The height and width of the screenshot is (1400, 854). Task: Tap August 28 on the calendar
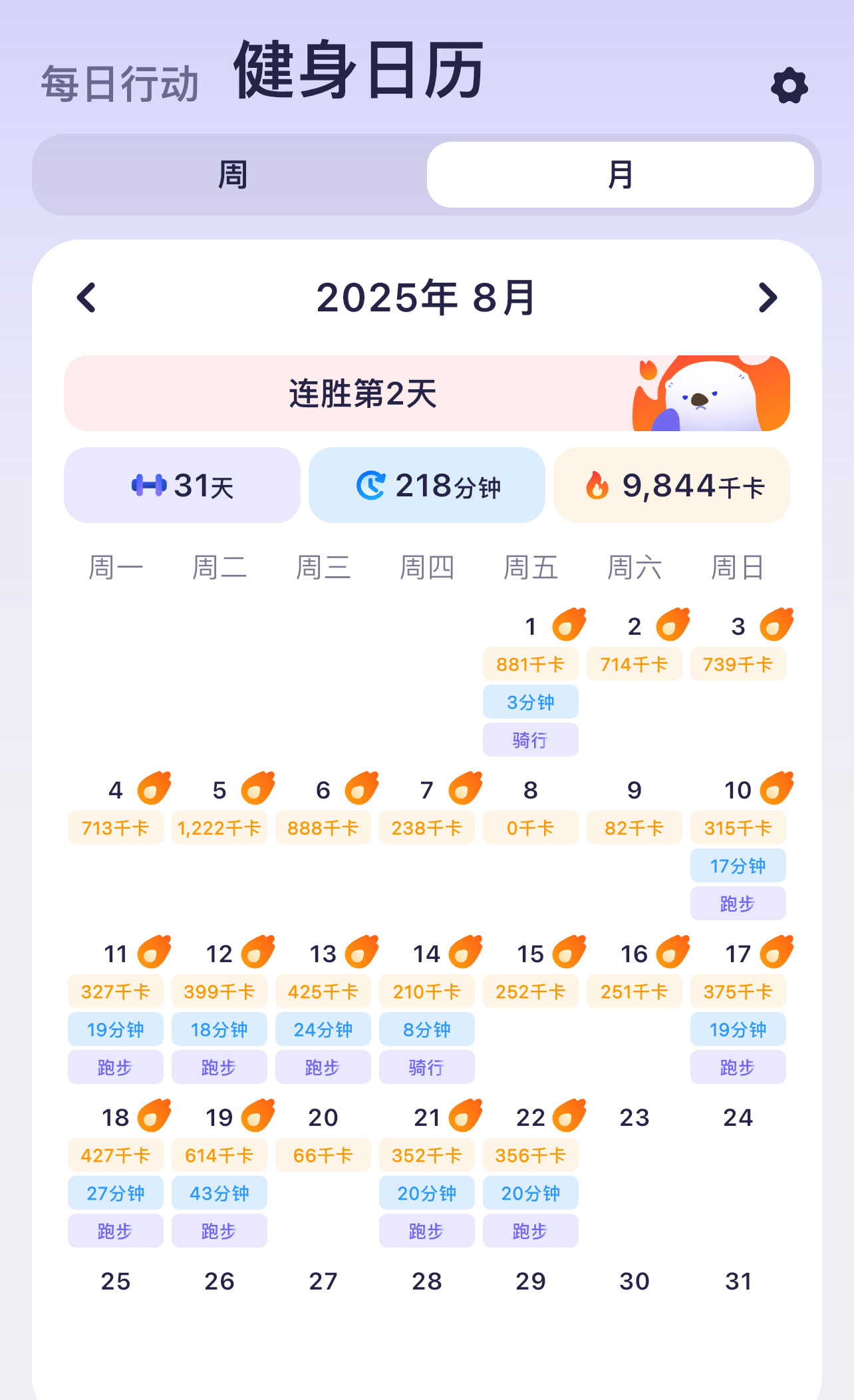pyautogui.click(x=427, y=1282)
